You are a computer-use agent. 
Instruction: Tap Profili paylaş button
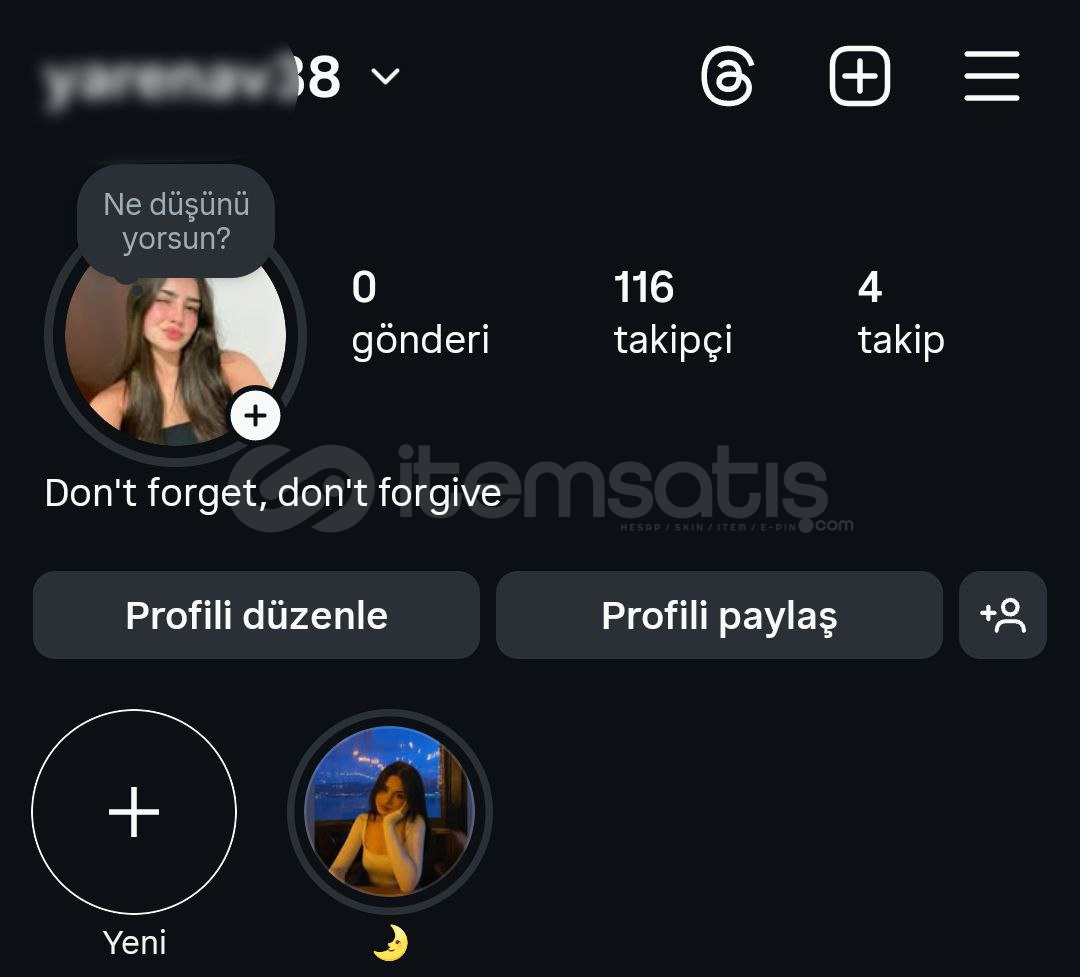[x=719, y=615]
